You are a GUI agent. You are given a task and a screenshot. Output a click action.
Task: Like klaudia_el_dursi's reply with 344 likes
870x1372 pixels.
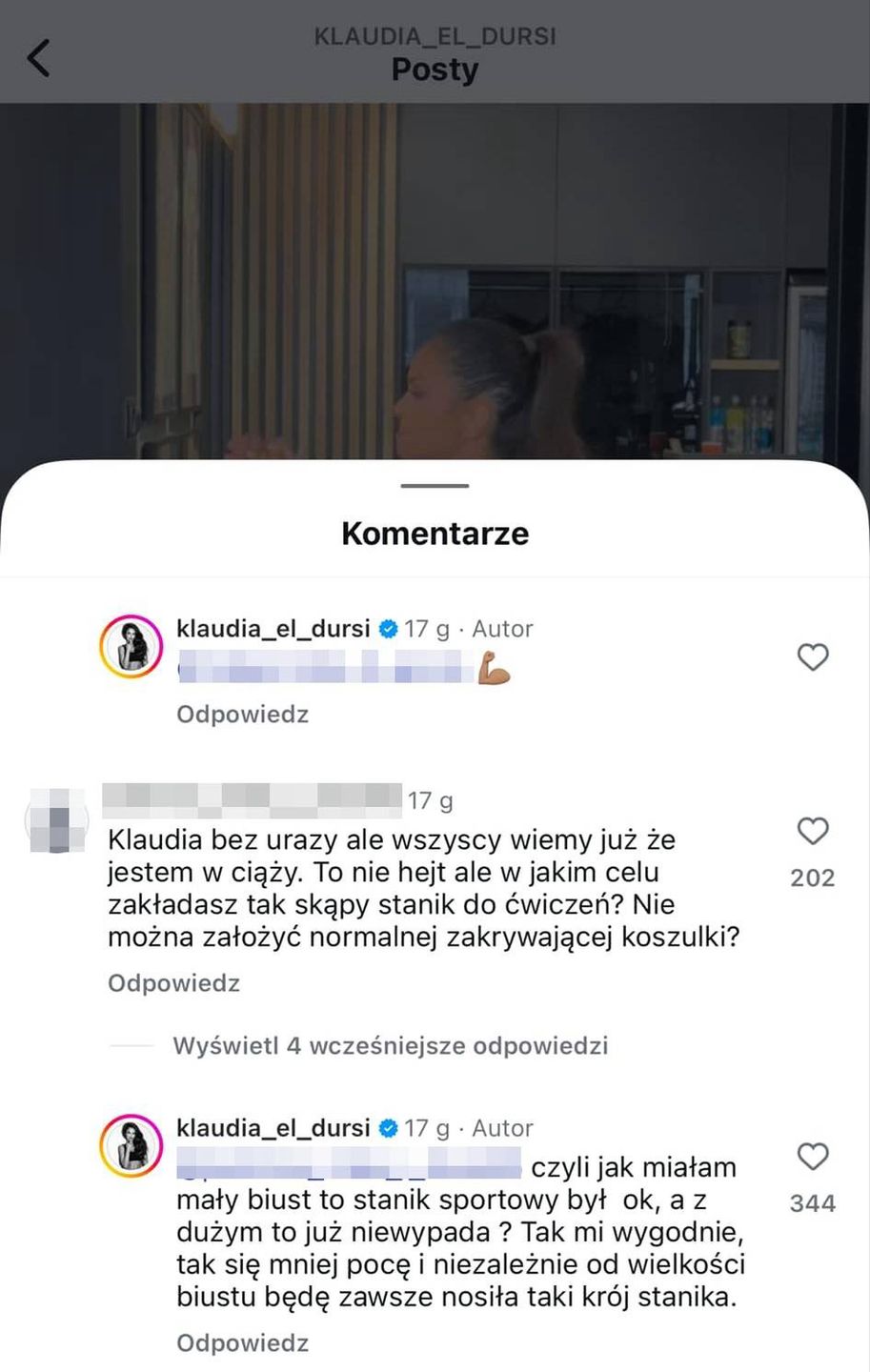[x=812, y=1158]
